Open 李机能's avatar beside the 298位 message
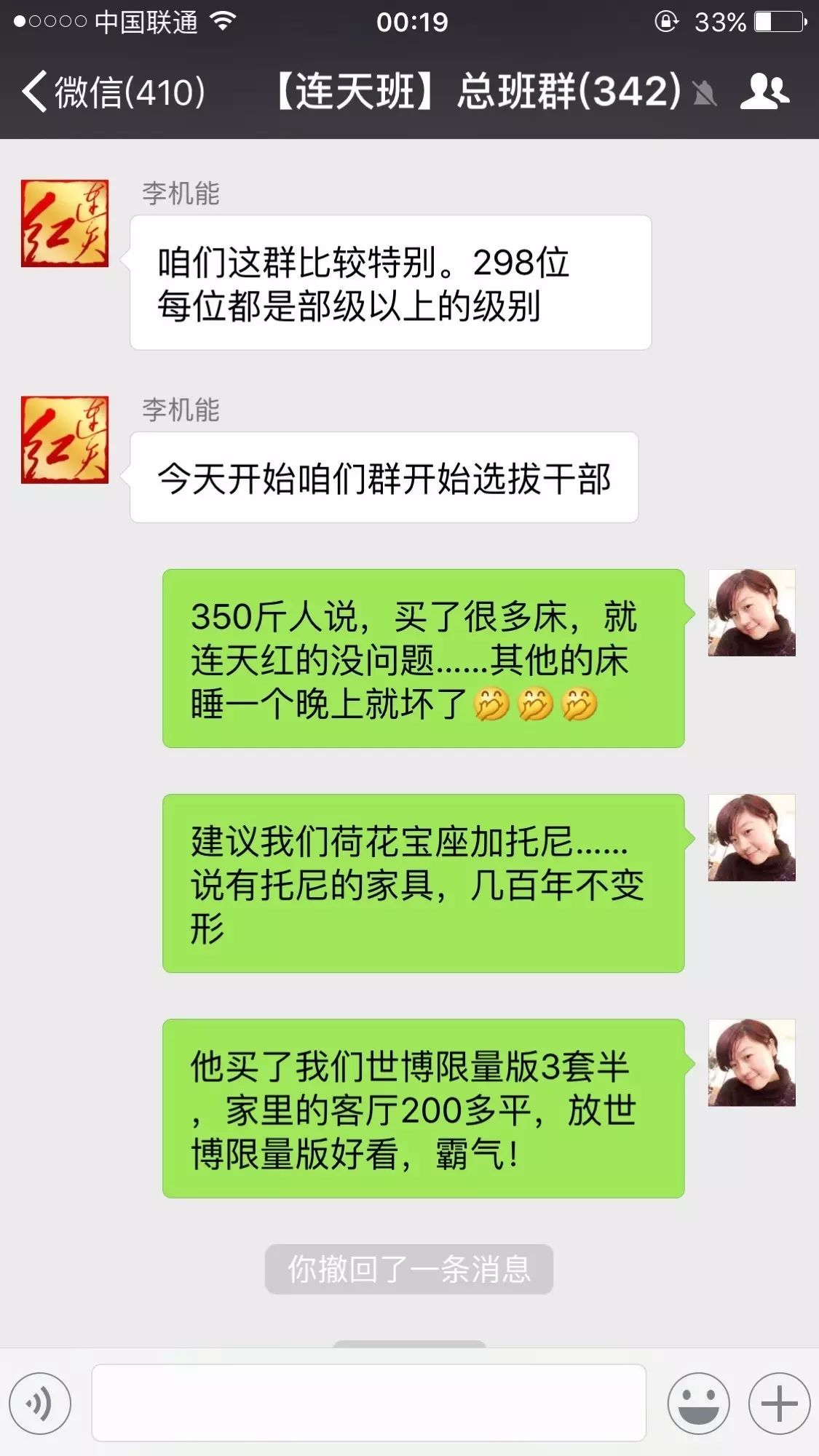 pyautogui.click(x=65, y=223)
